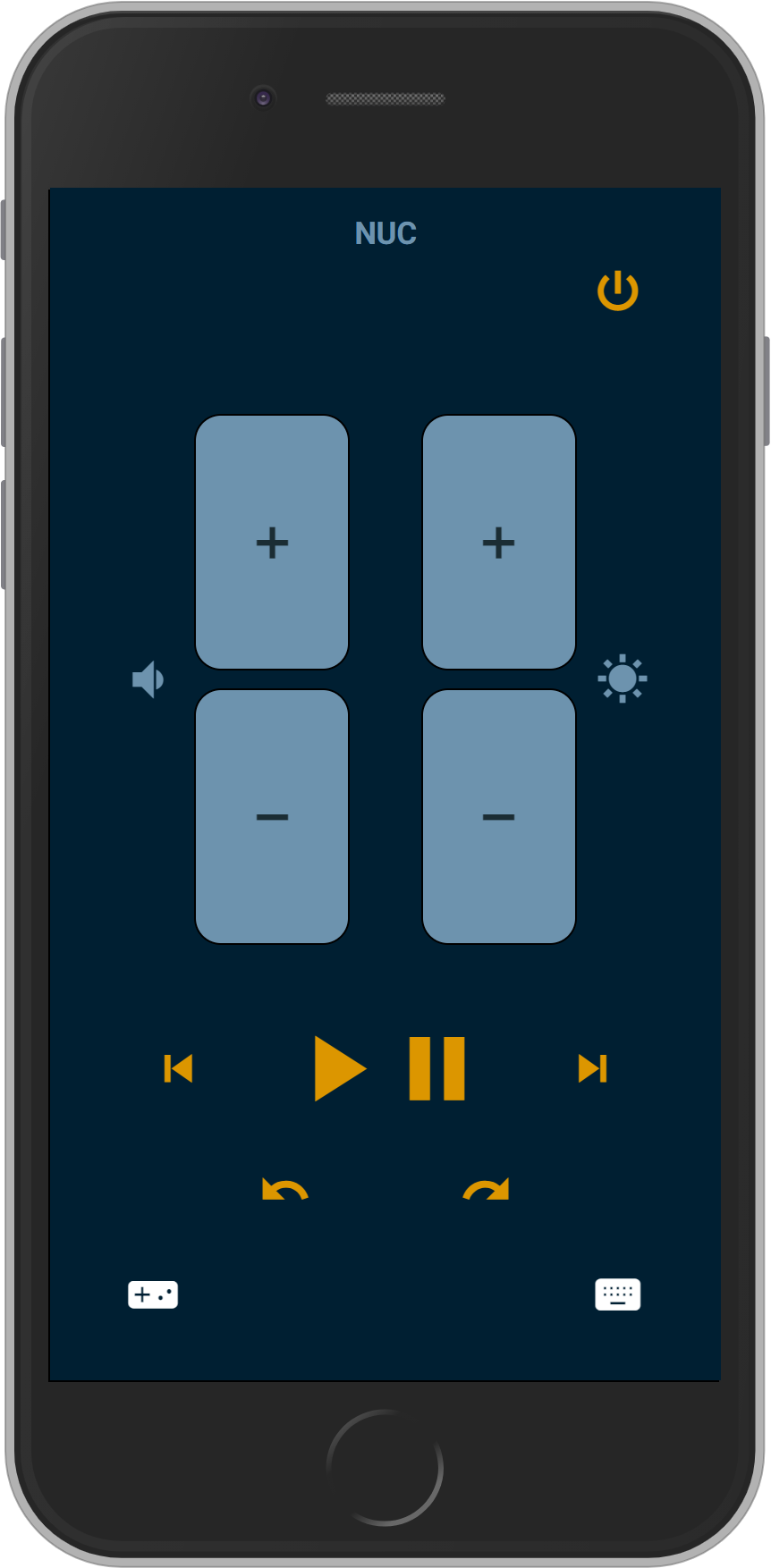Open the keyboard icon
Image resolution: width=771 pixels, height=1568 pixels.
pyautogui.click(x=617, y=1294)
